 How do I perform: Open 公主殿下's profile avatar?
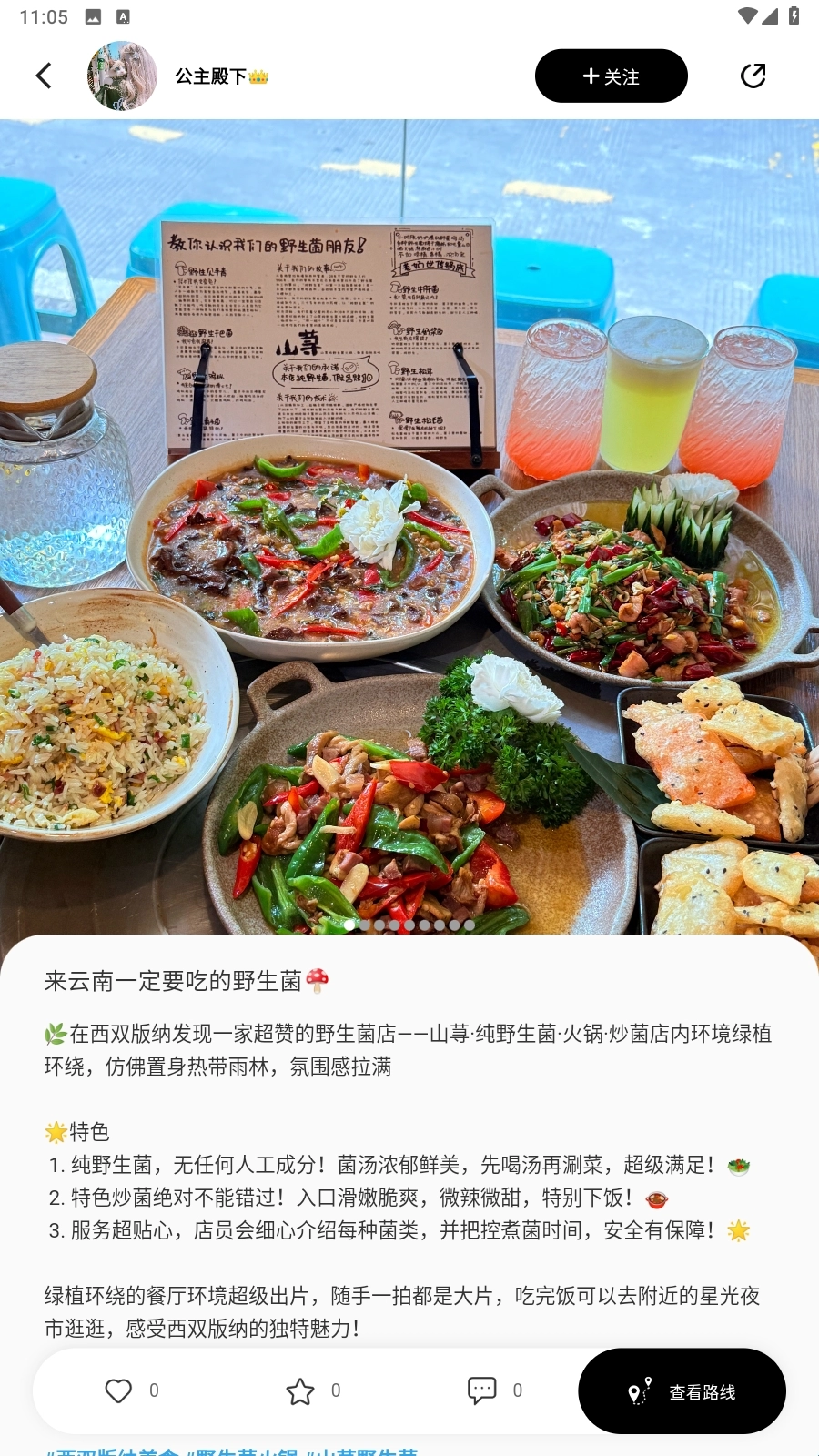[x=122, y=76]
